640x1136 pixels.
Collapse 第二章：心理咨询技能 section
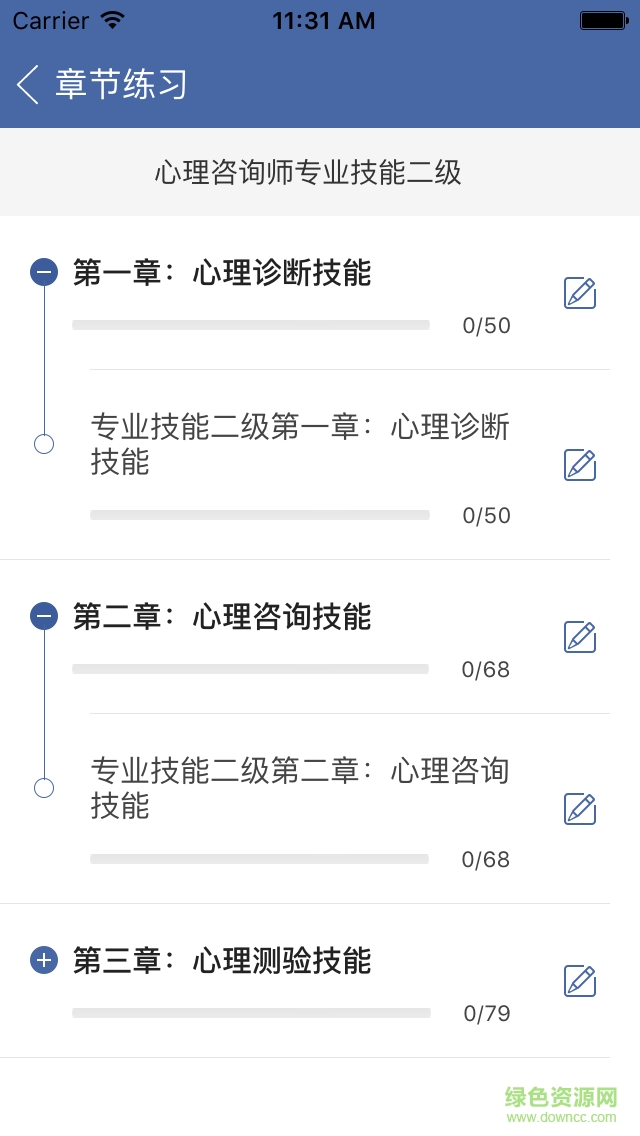(x=44, y=616)
